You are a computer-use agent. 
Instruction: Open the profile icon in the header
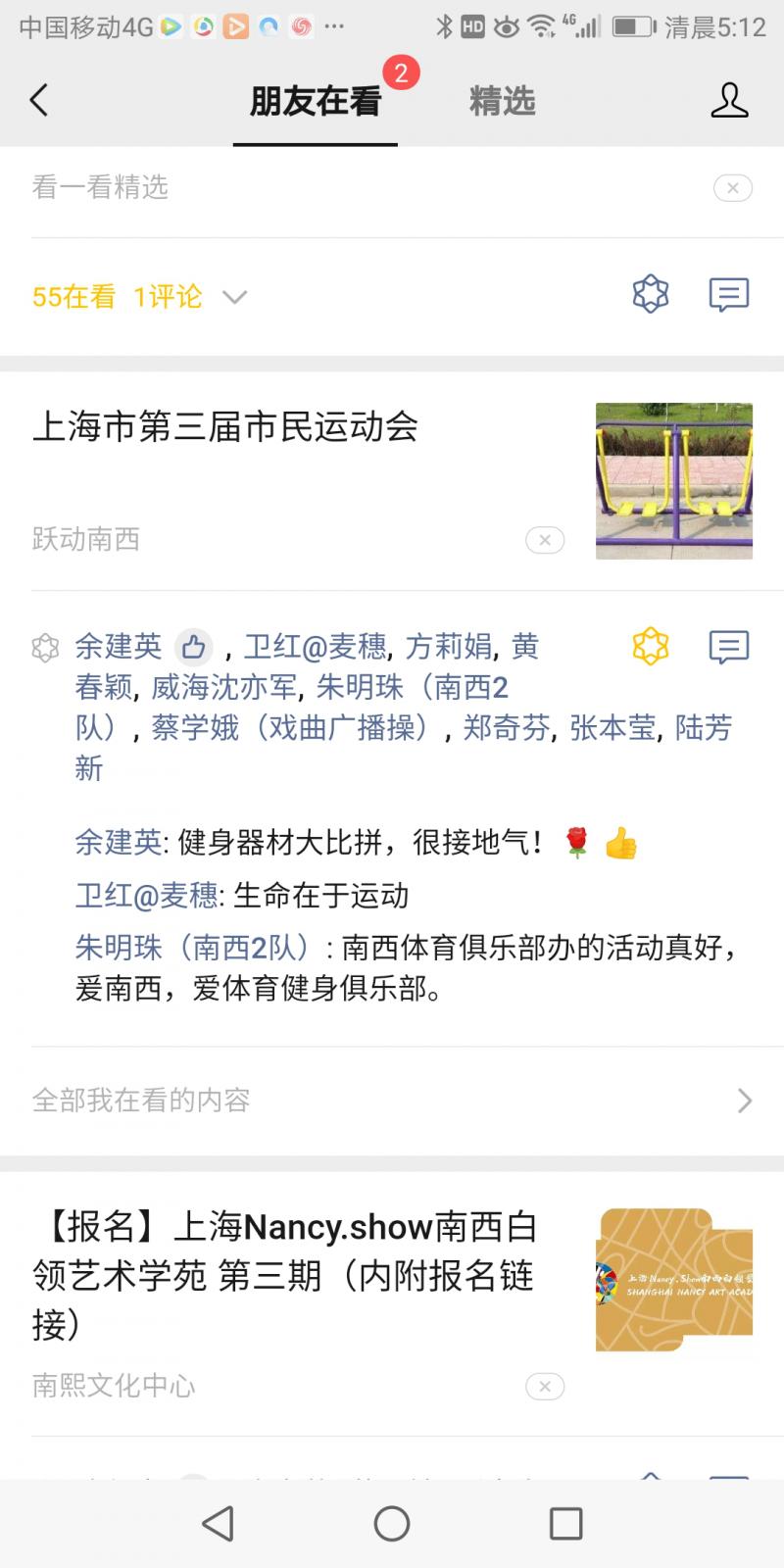[x=729, y=100]
